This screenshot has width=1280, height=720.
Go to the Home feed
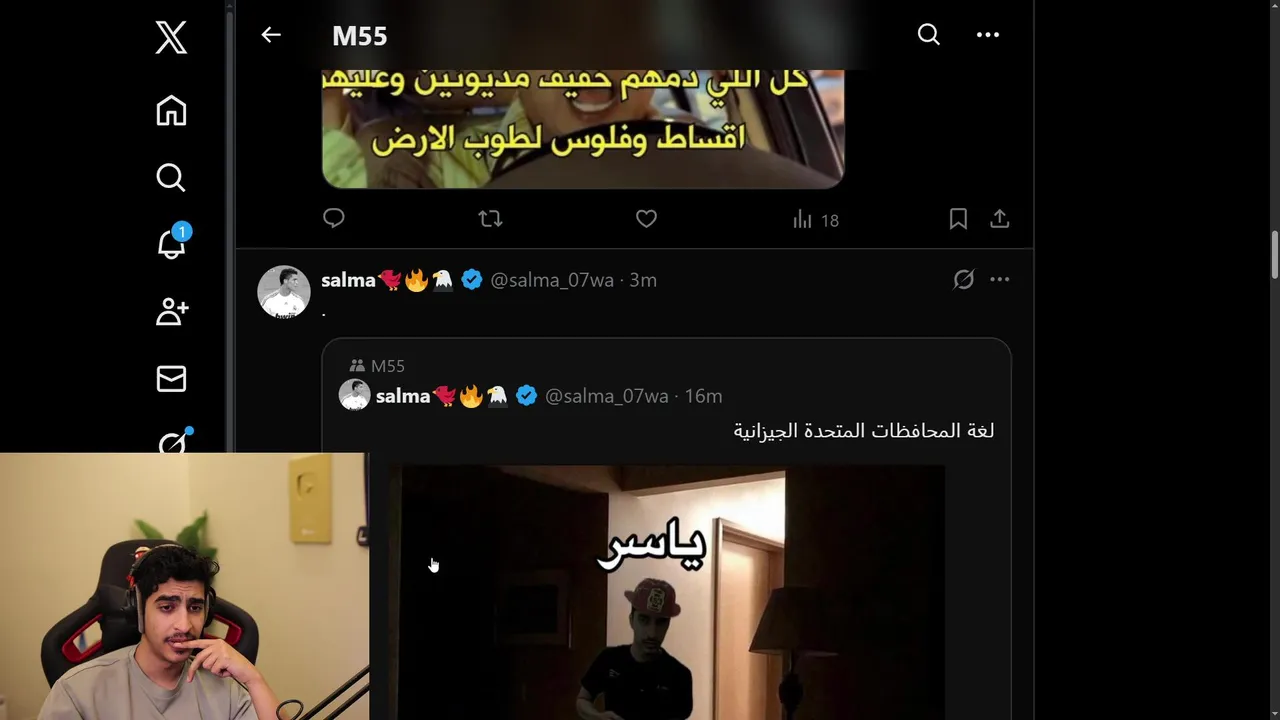pyautogui.click(x=171, y=110)
